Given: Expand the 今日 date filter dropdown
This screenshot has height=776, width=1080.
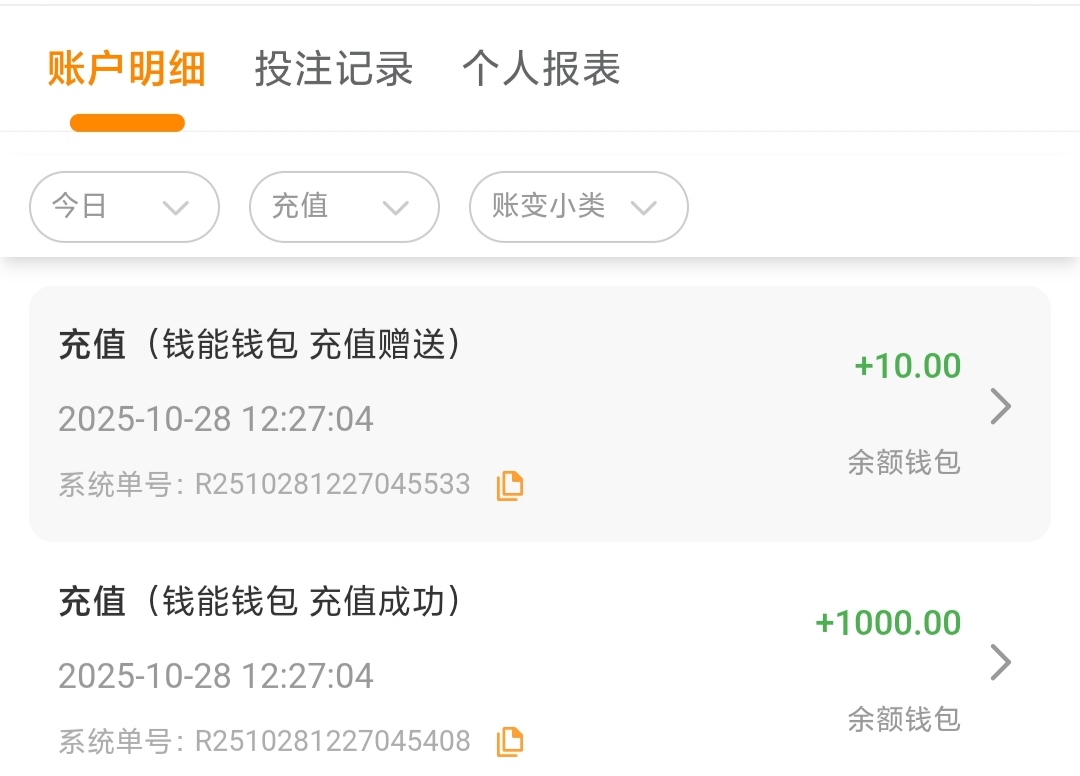Looking at the screenshot, I should (124, 207).
